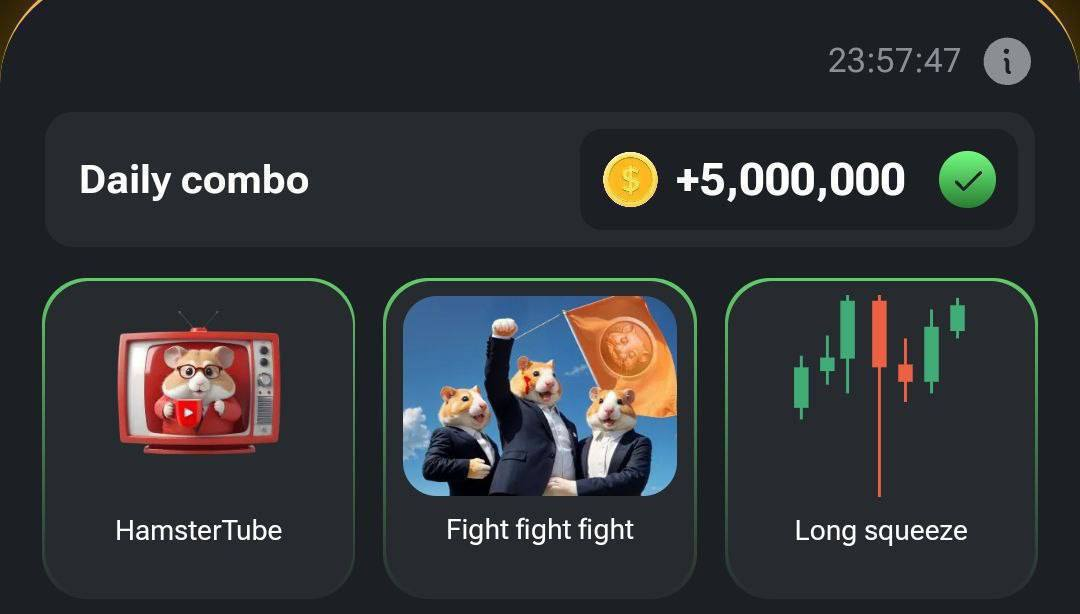
Task: Open the HamsterTube combo card
Action: (198, 438)
